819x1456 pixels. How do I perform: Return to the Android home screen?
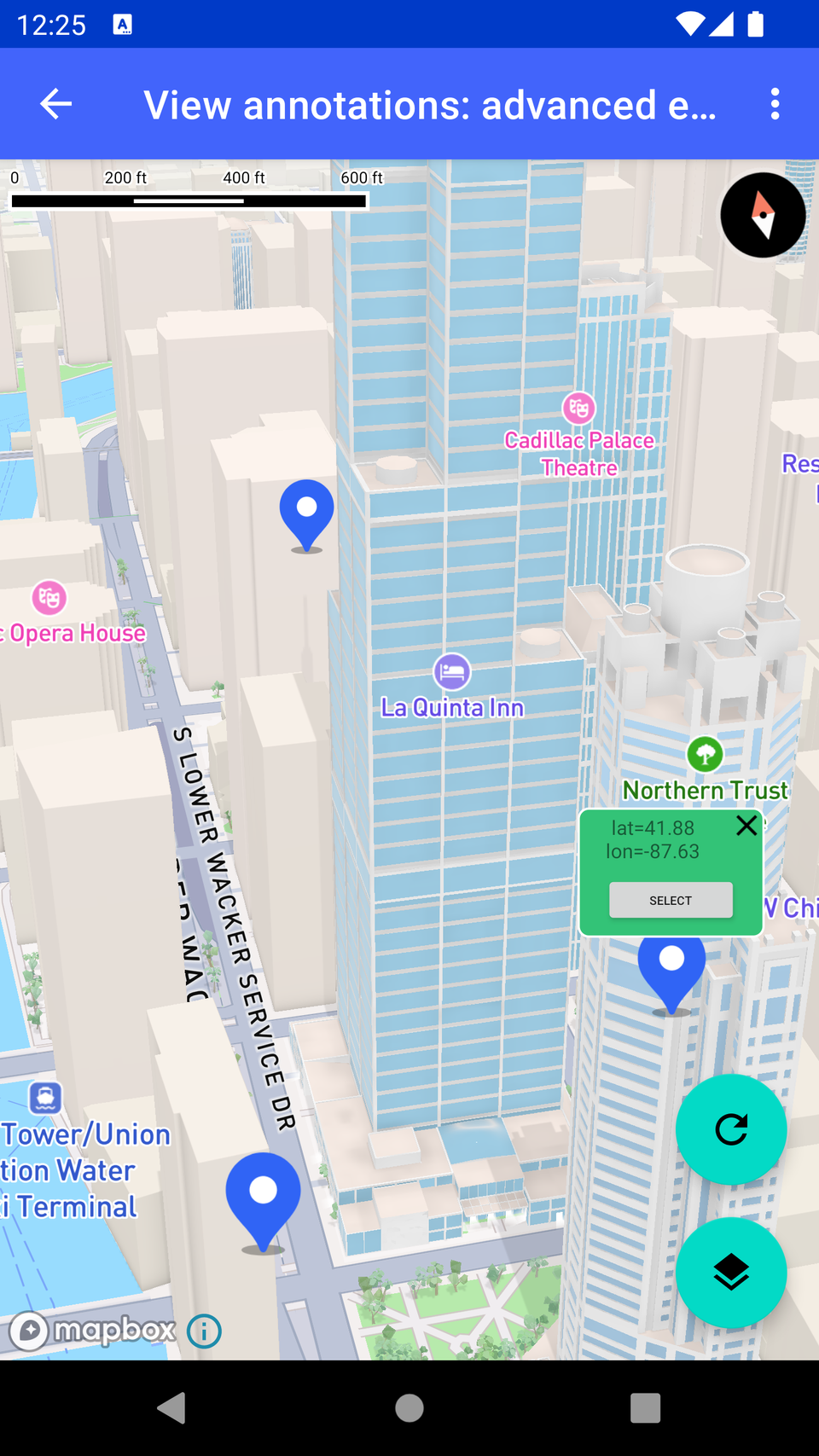409,1408
